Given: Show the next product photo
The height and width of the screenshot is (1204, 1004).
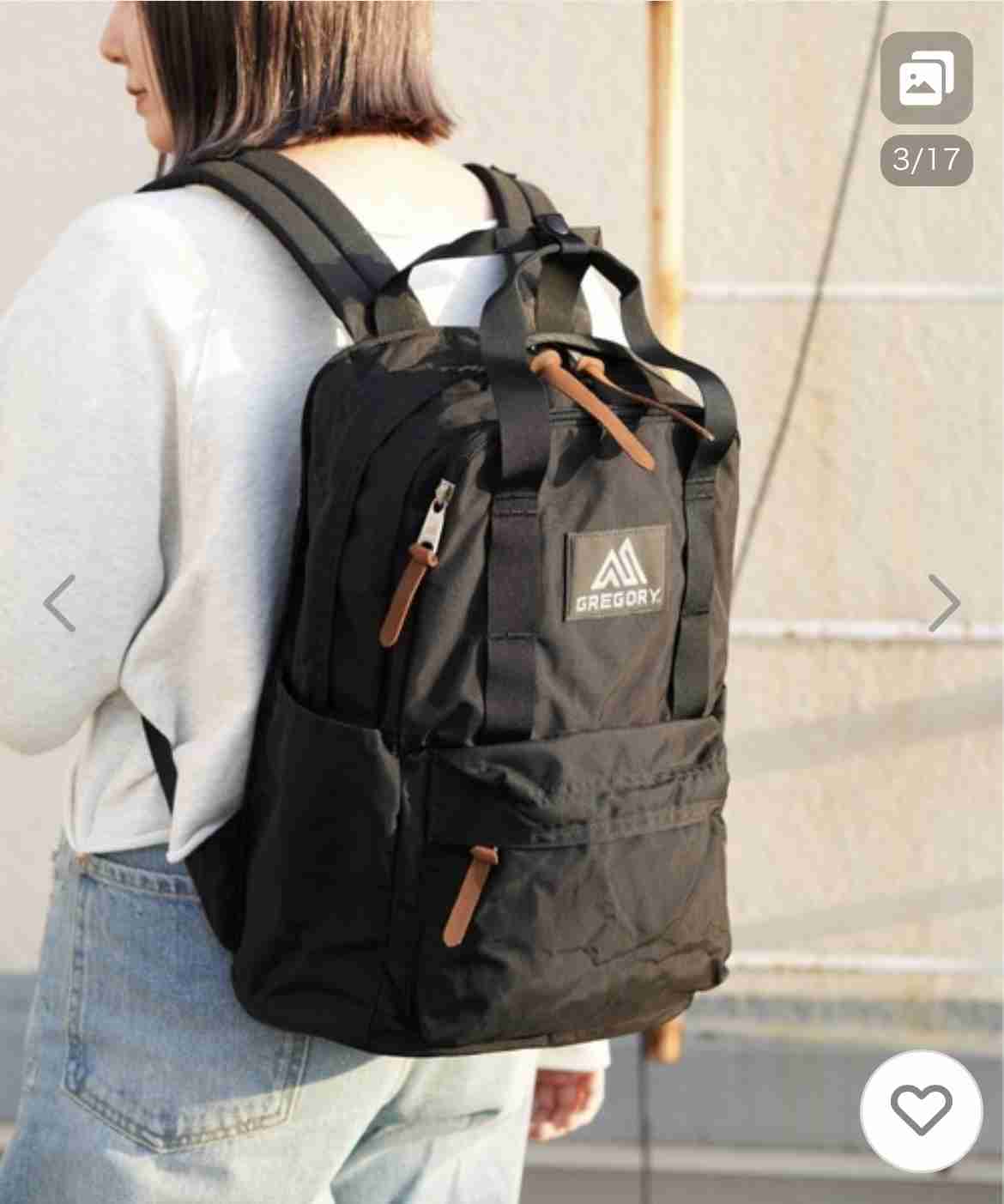Looking at the screenshot, I should coord(943,603).
